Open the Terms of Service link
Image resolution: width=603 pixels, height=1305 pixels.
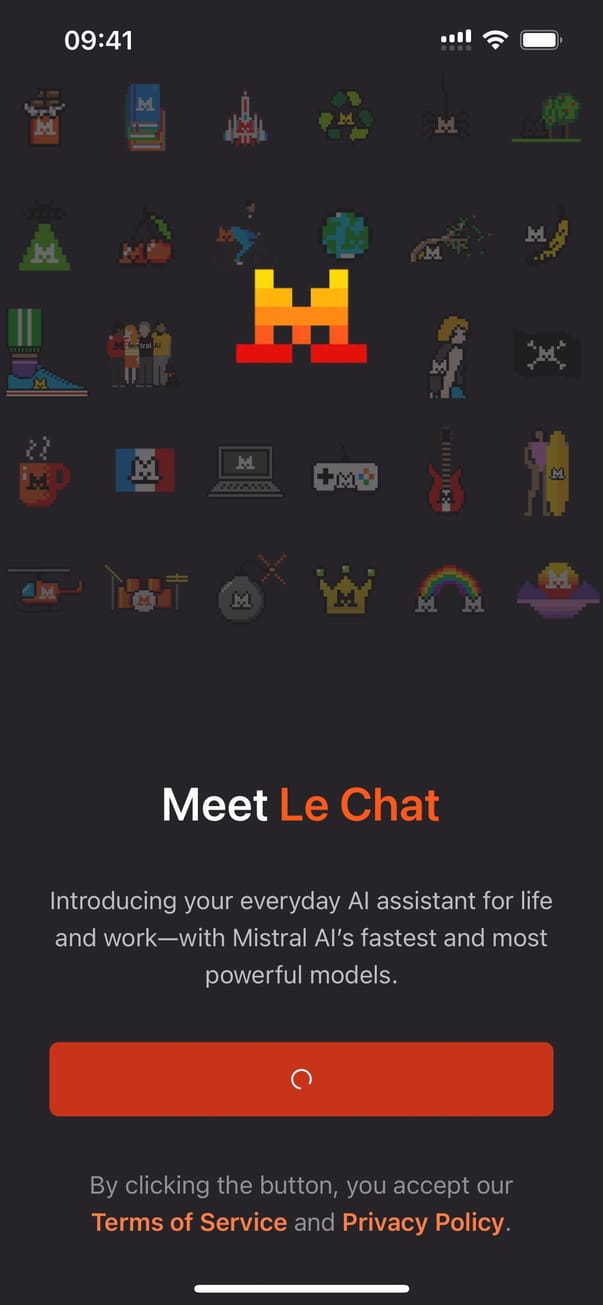click(189, 1222)
